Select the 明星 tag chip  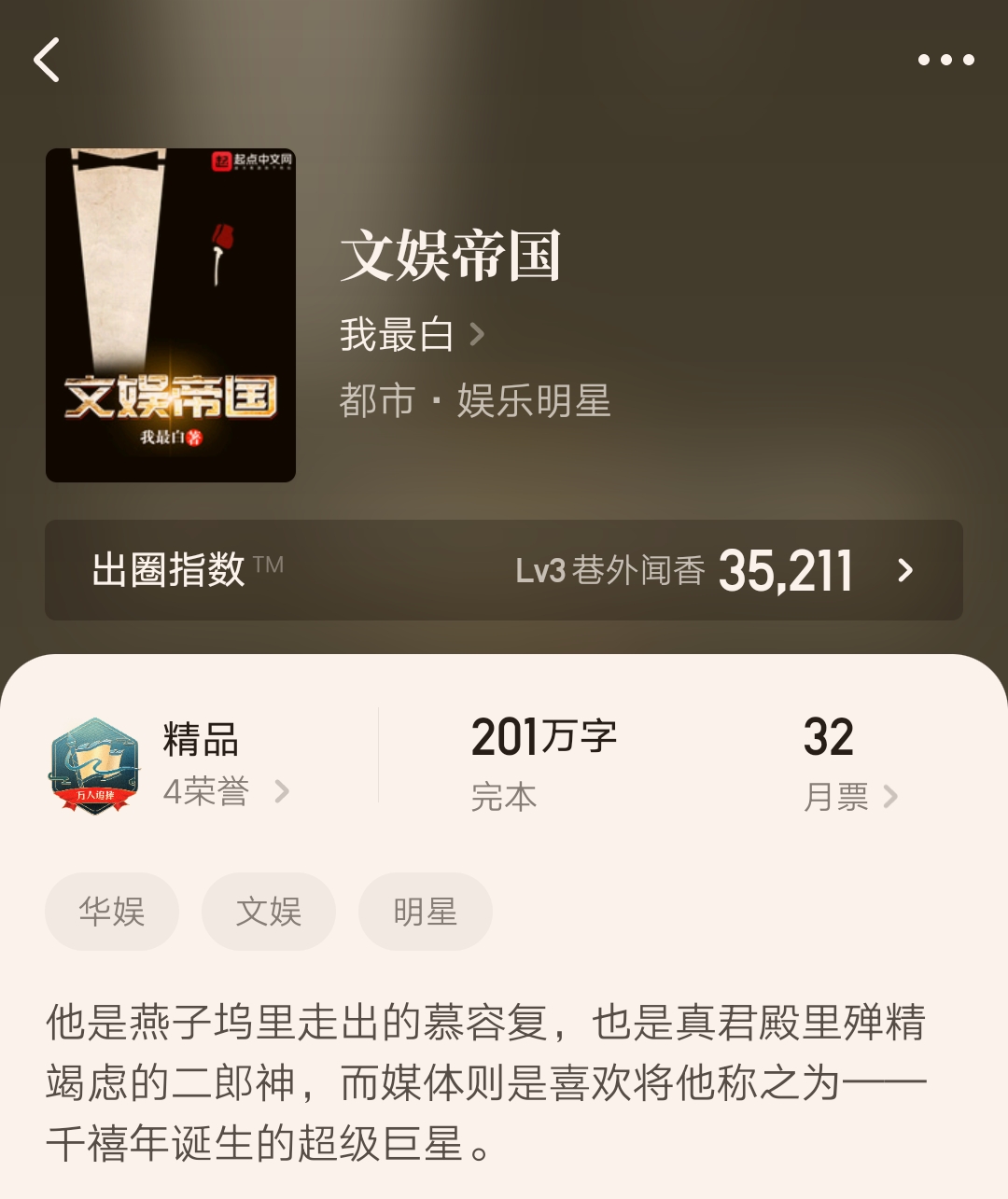point(426,912)
